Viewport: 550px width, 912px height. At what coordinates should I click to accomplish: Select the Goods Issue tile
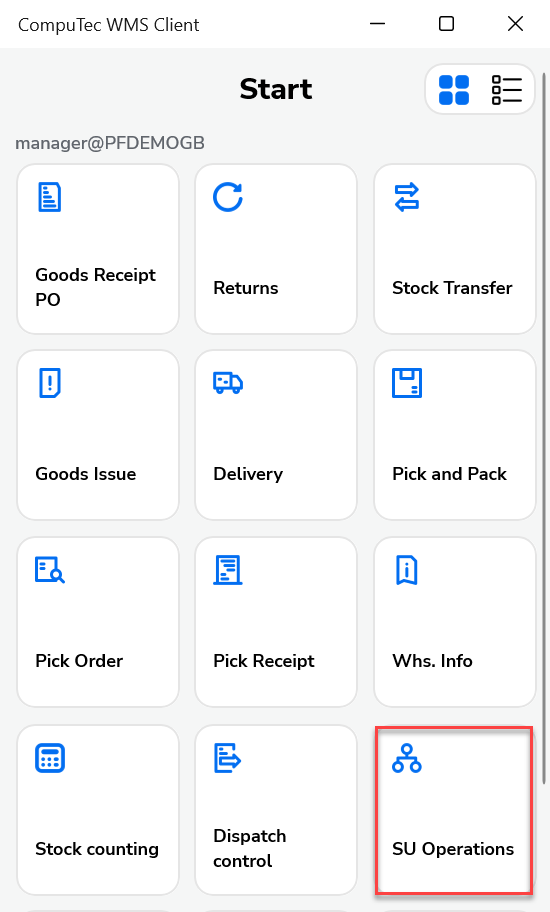98,435
